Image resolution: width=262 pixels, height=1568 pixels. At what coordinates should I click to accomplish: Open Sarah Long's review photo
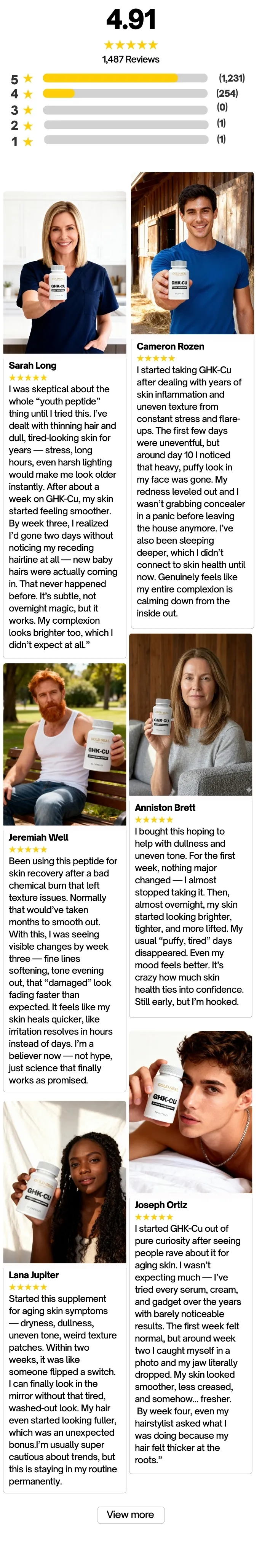coord(64,272)
